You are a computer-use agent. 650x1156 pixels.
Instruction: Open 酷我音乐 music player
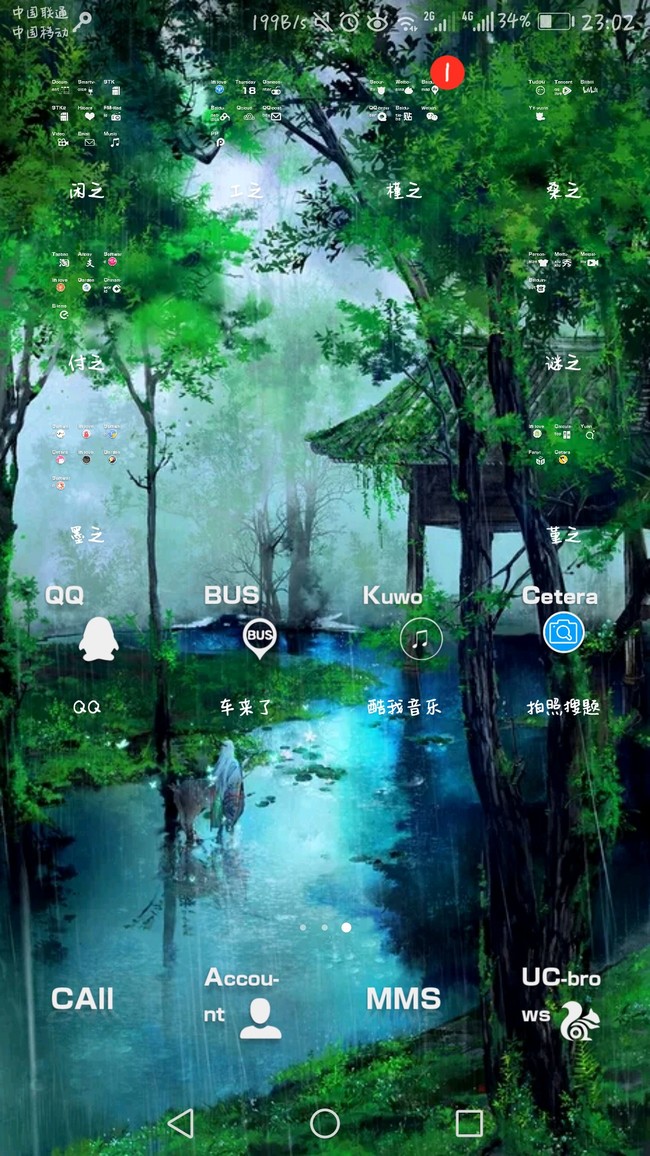(421, 638)
